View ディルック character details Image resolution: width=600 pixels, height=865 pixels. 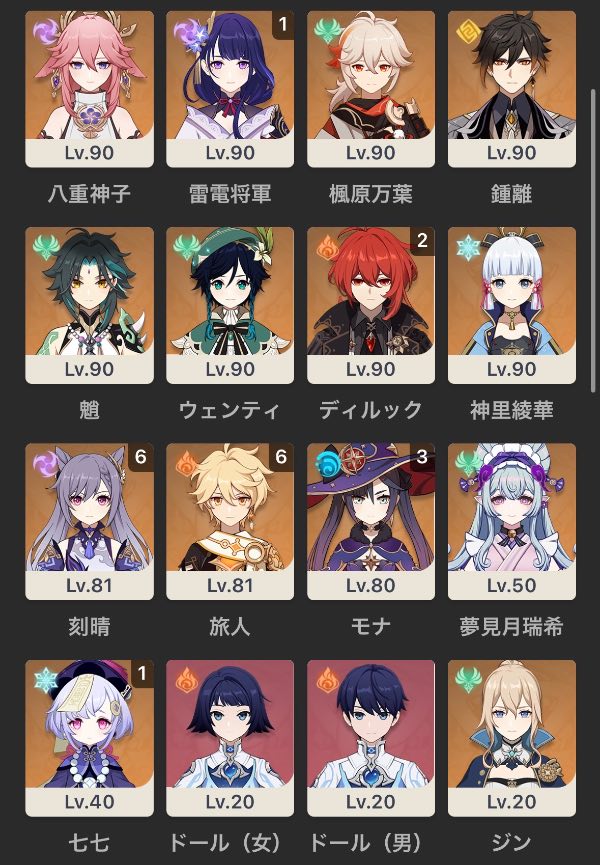point(371,304)
